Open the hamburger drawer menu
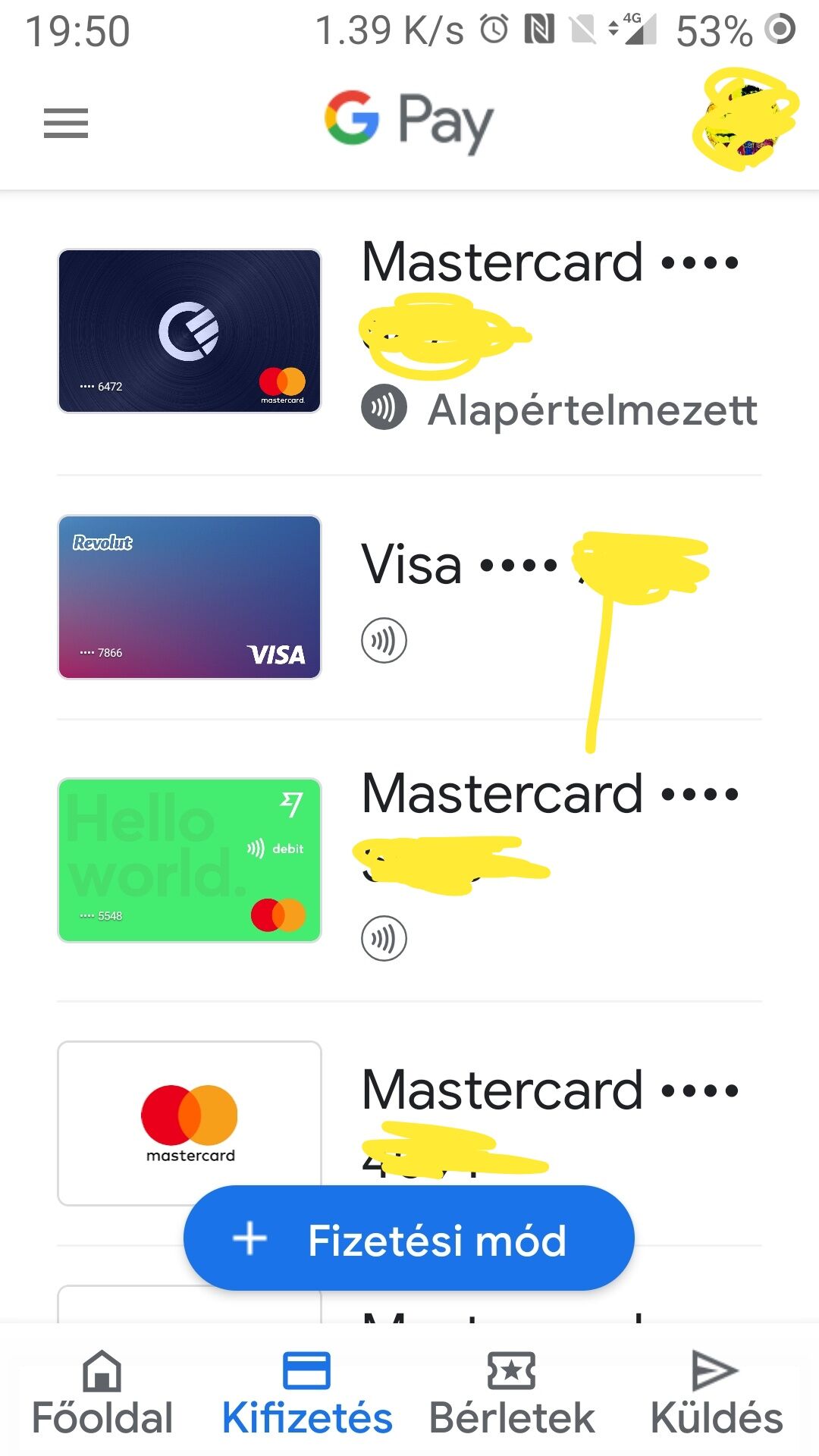 [66, 123]
